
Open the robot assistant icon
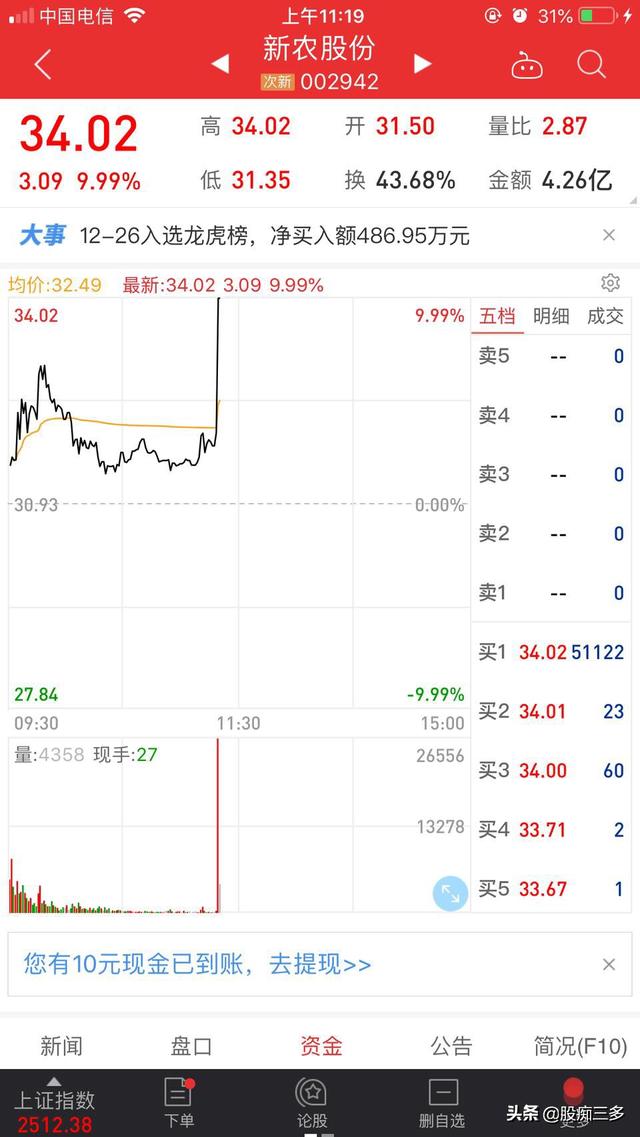pyautogui.click(x=526, y=66)
